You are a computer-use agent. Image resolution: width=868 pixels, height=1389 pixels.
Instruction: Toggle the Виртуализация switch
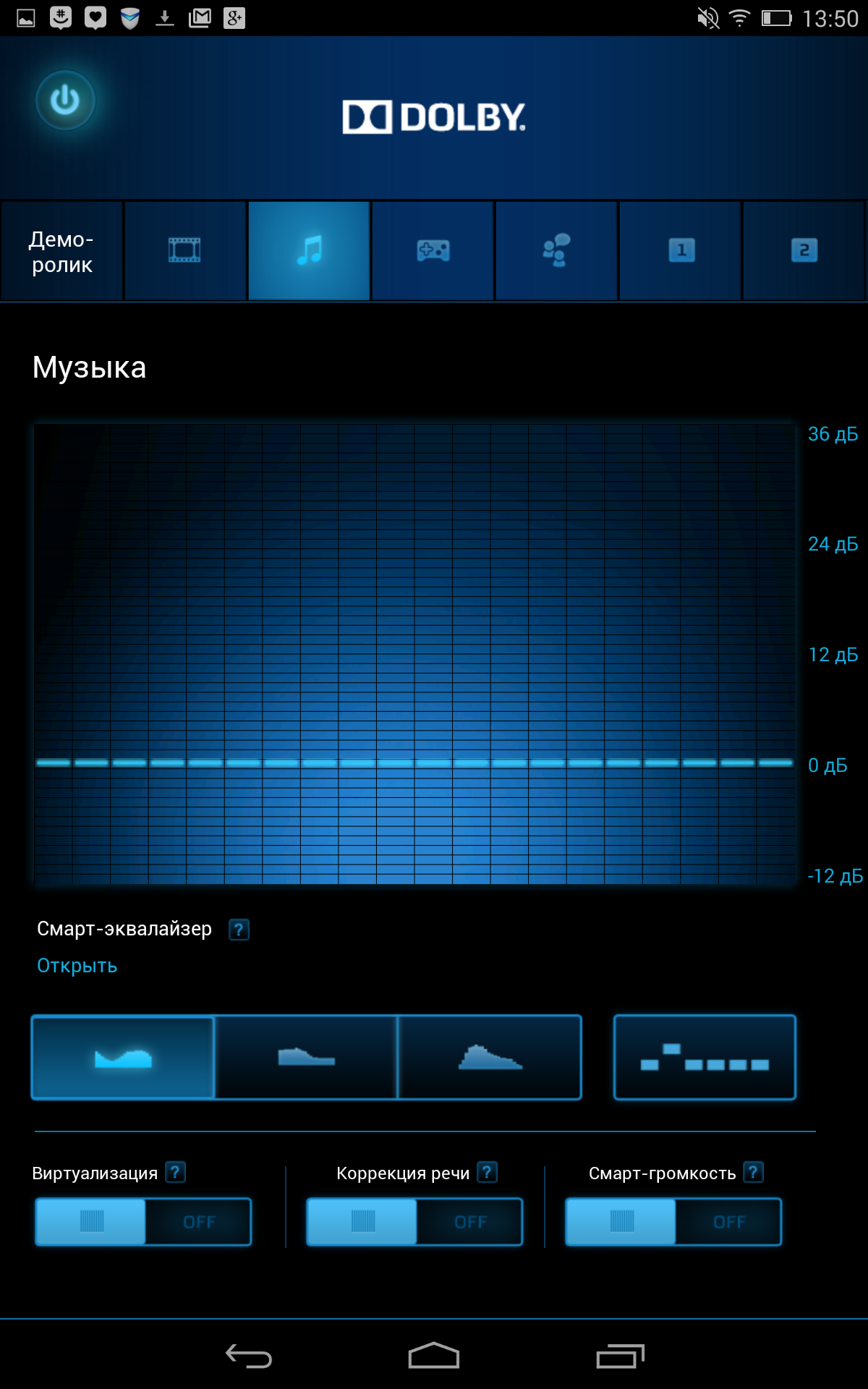pos(143,1222)
